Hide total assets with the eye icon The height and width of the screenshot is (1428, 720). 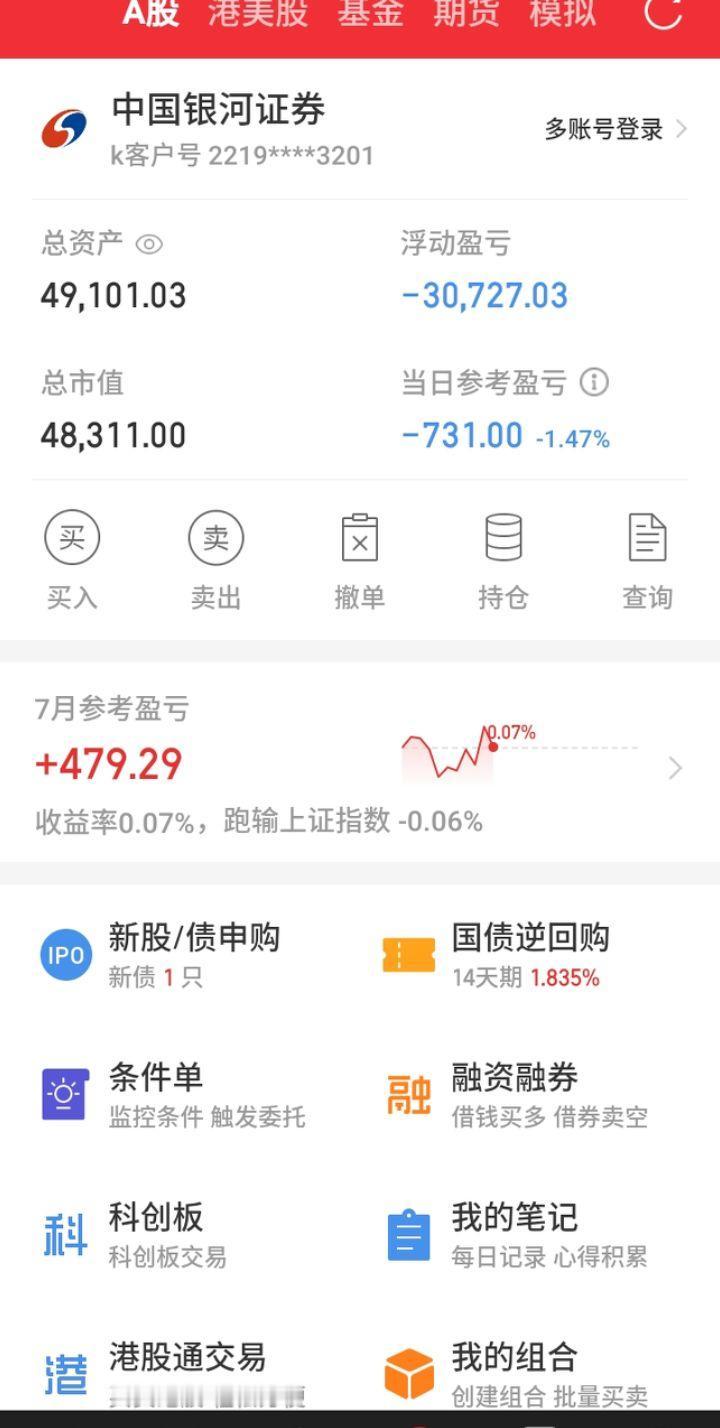point(149,244)
